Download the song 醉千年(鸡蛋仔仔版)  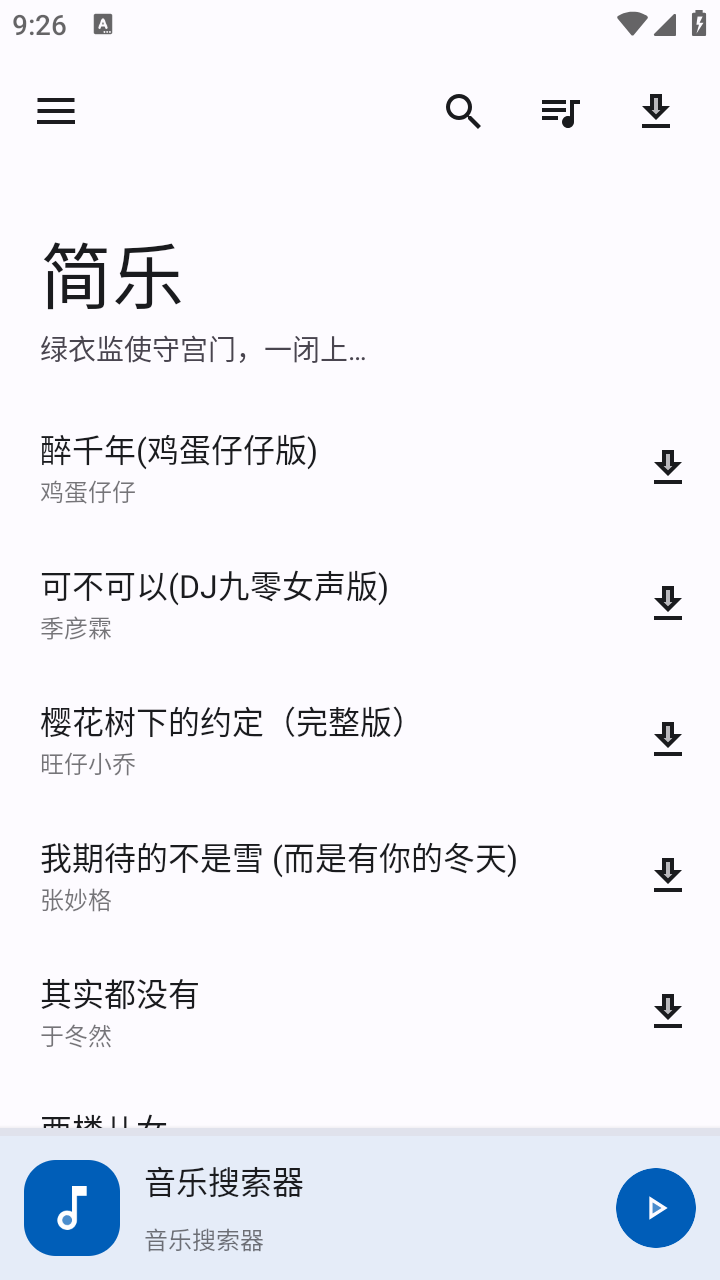(667, 467)
